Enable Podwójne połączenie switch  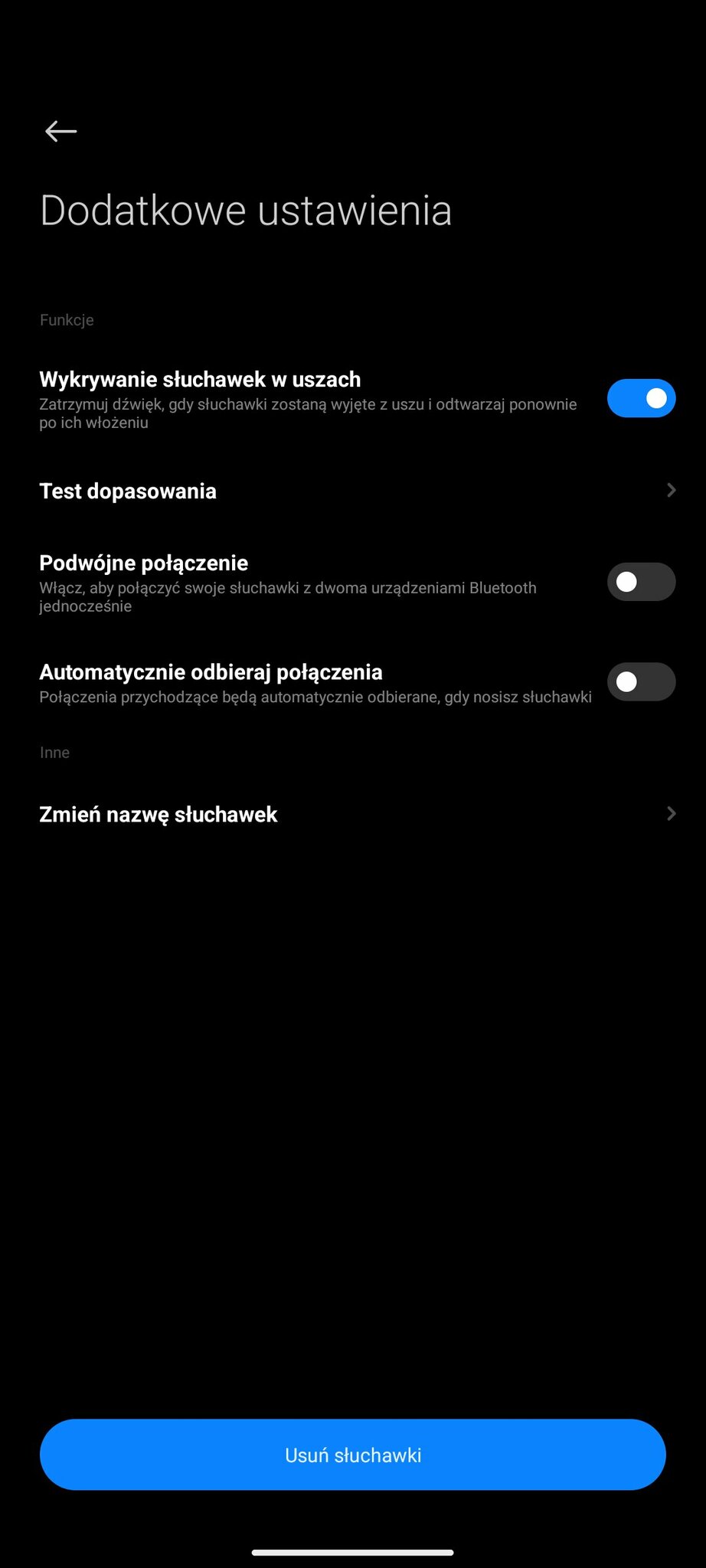(x=641, y=582)
